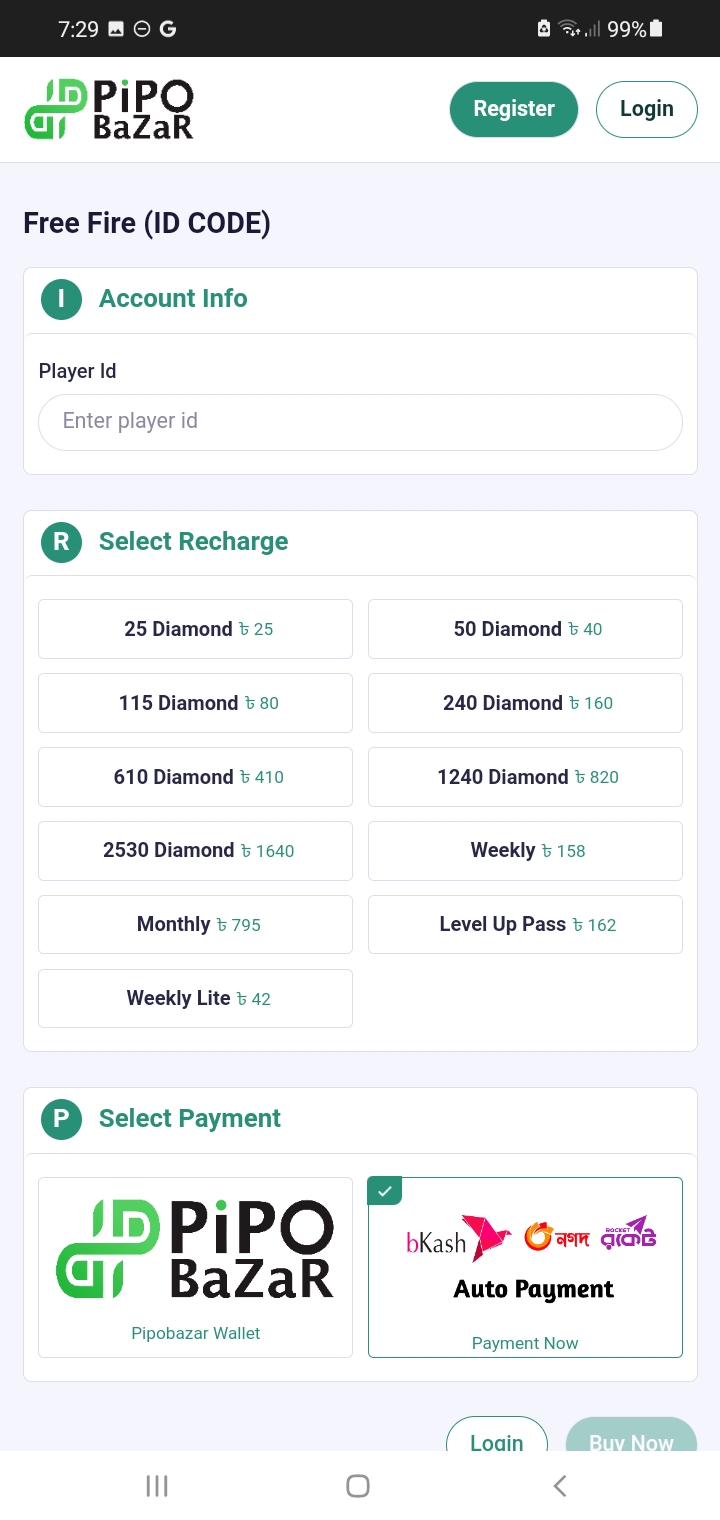The height and width of the screenshot is (1520, 720).
Task: Open the PiPO BaZaR home logo
Action: pos(109,109)
